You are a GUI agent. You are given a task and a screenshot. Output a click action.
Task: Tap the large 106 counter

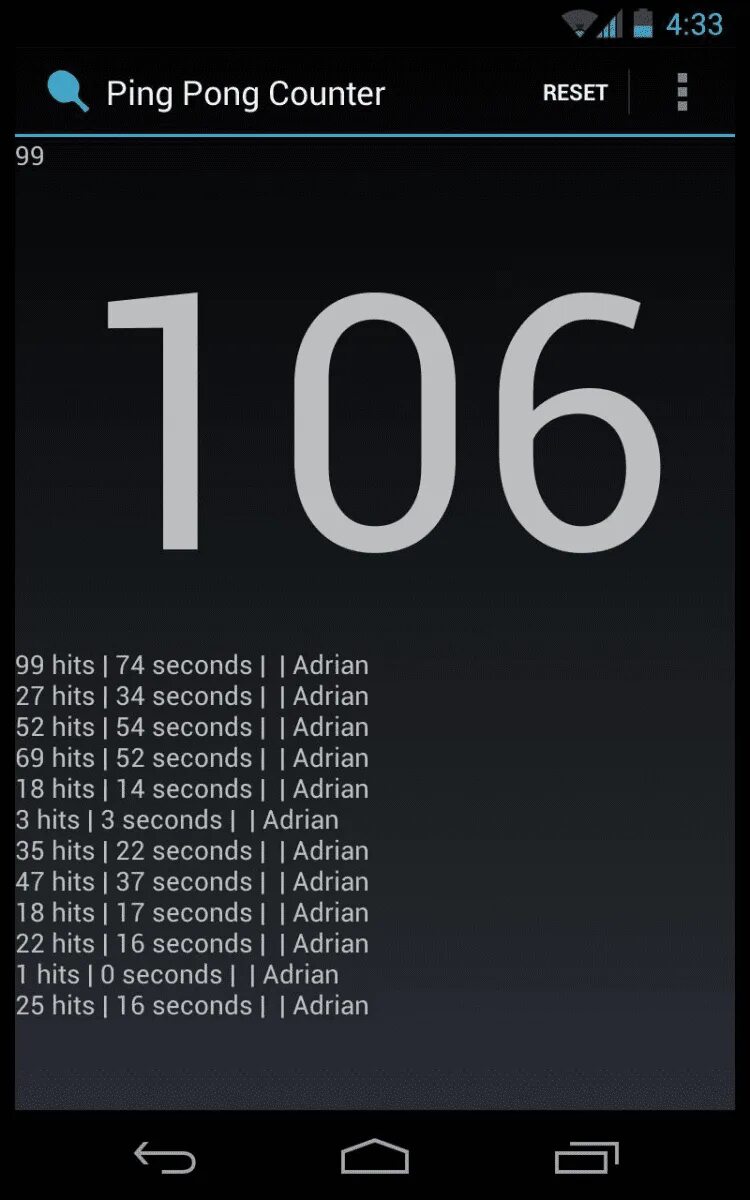click(383, 420)
